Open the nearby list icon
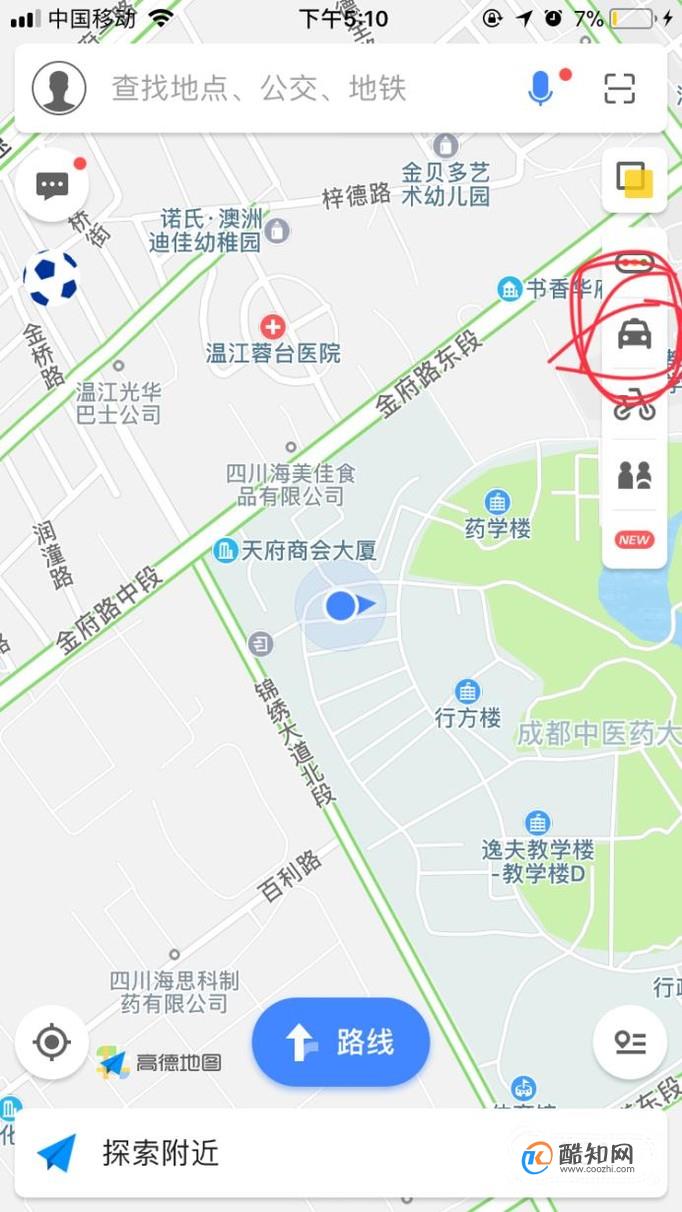The image size is (682, 1212). coord(630,1043)
